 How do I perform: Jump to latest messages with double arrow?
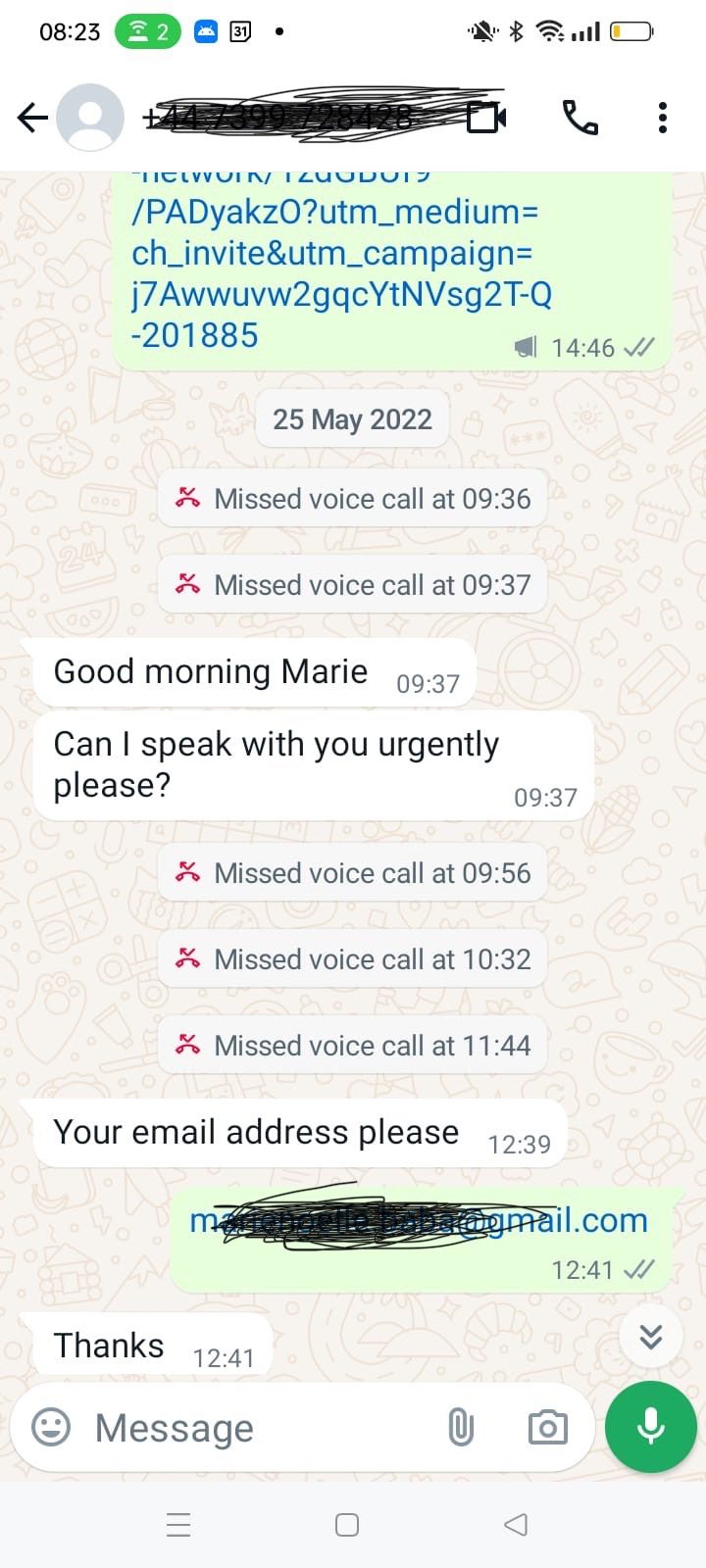coord(651,1337)
